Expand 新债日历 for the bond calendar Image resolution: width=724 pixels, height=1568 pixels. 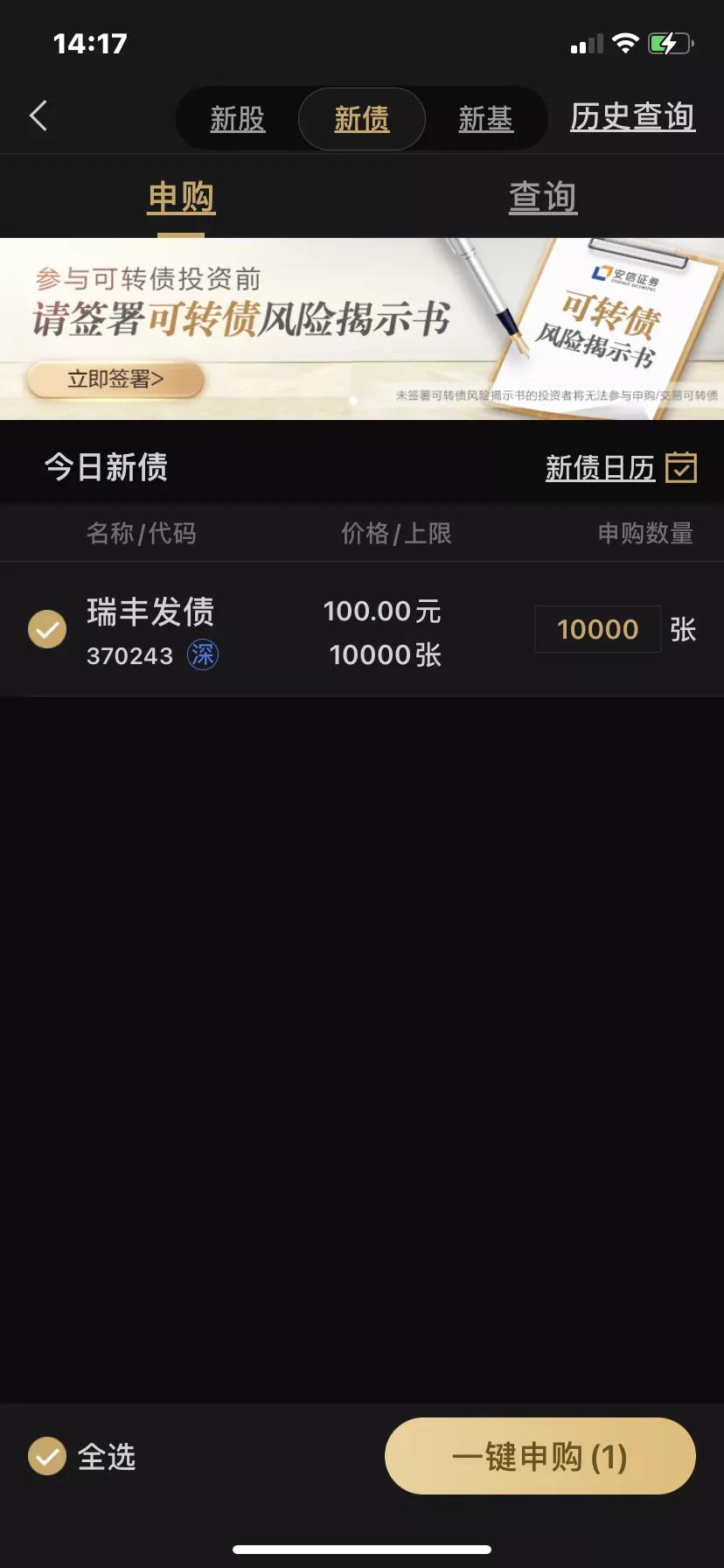coord(600,468)
